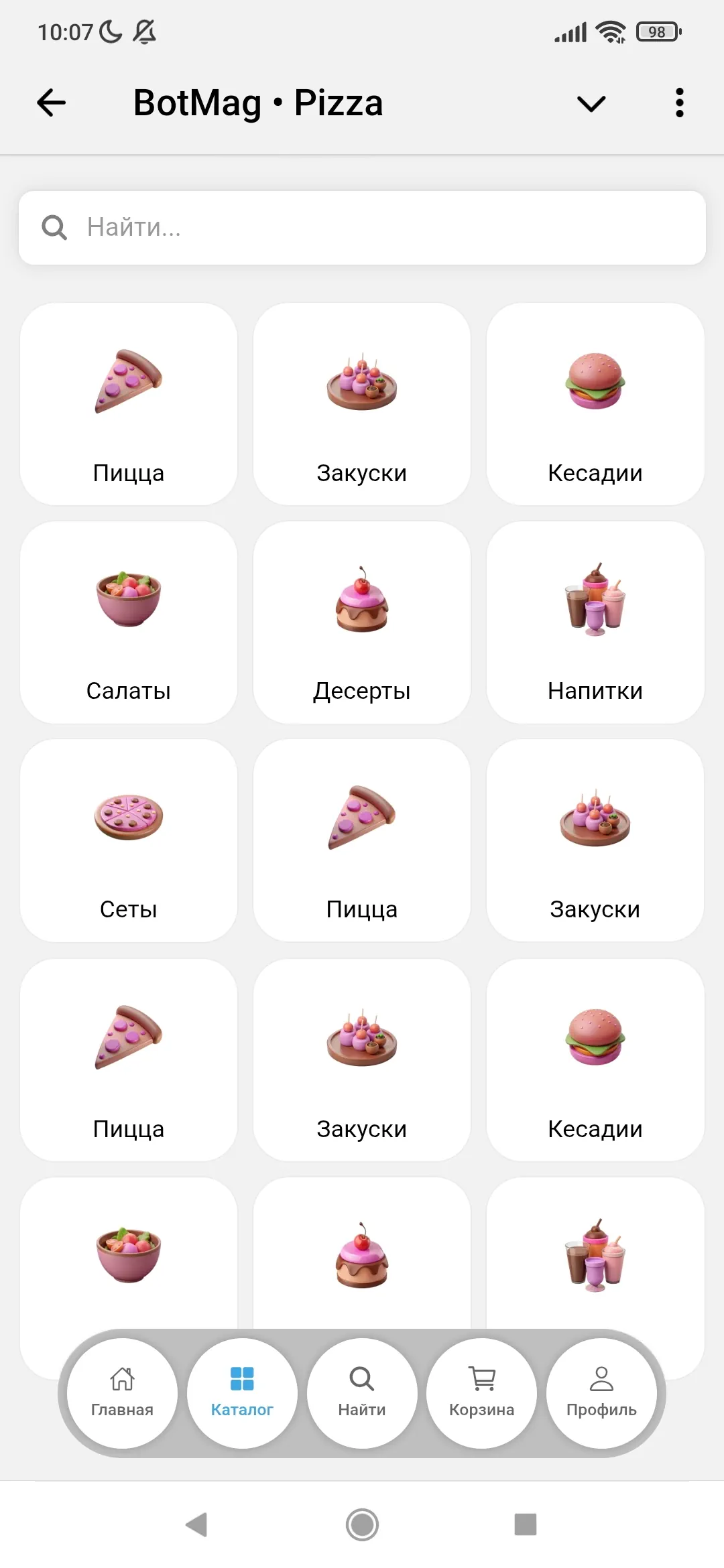
Task: Expand the chevron dropdown in the header
Action: tap(591, 103)
